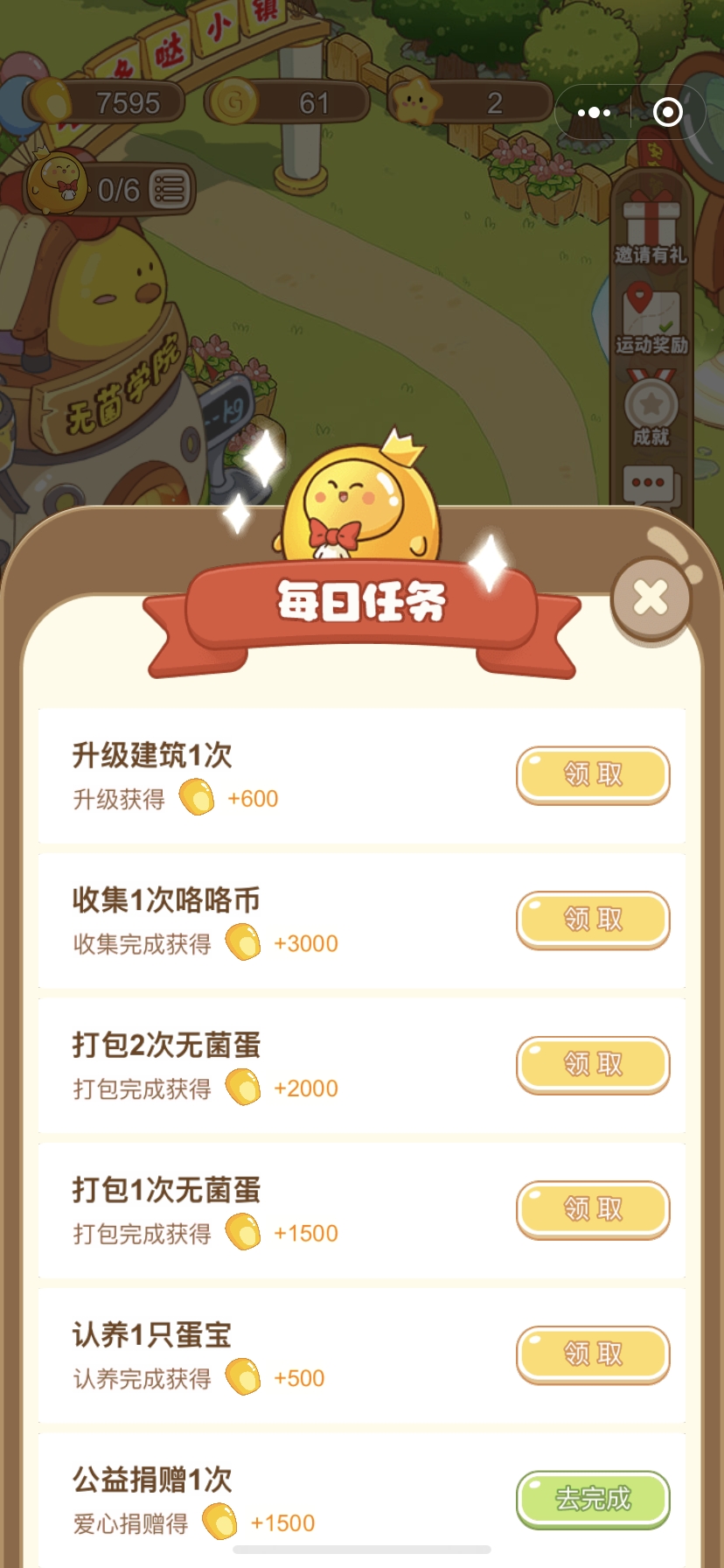
Task: Claim reward for 认养1只蛋宝
Action: [593, 1354]
